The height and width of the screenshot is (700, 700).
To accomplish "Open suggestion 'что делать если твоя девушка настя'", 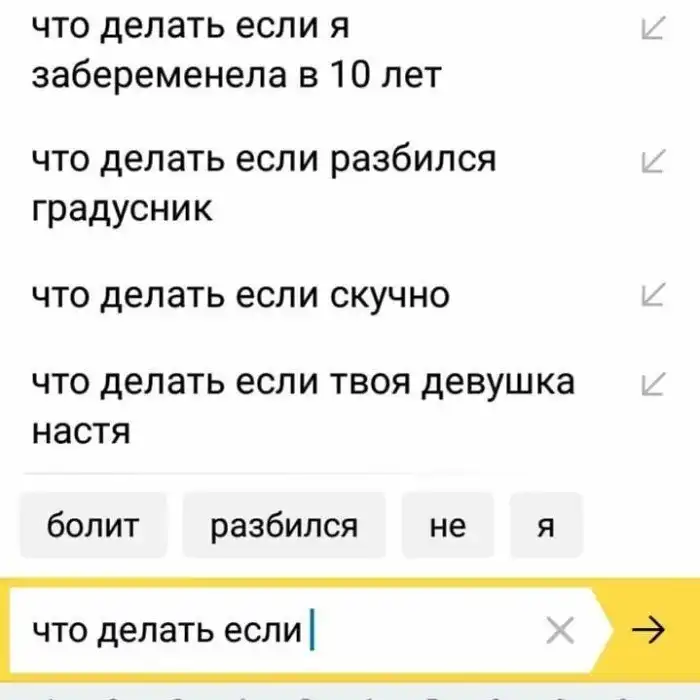I will 302,407.
